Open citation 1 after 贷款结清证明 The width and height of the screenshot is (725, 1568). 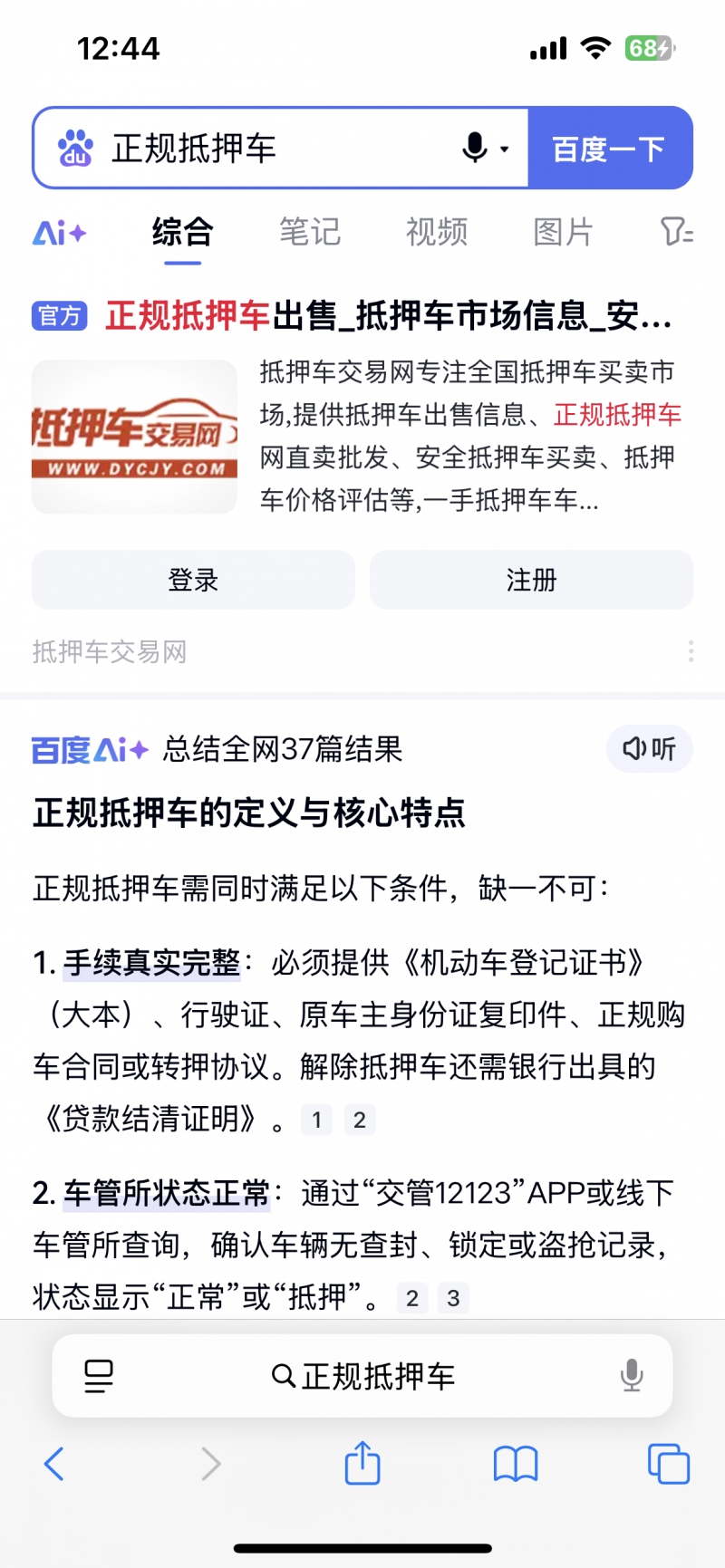pyautogui.click(x=316, y=1121)
